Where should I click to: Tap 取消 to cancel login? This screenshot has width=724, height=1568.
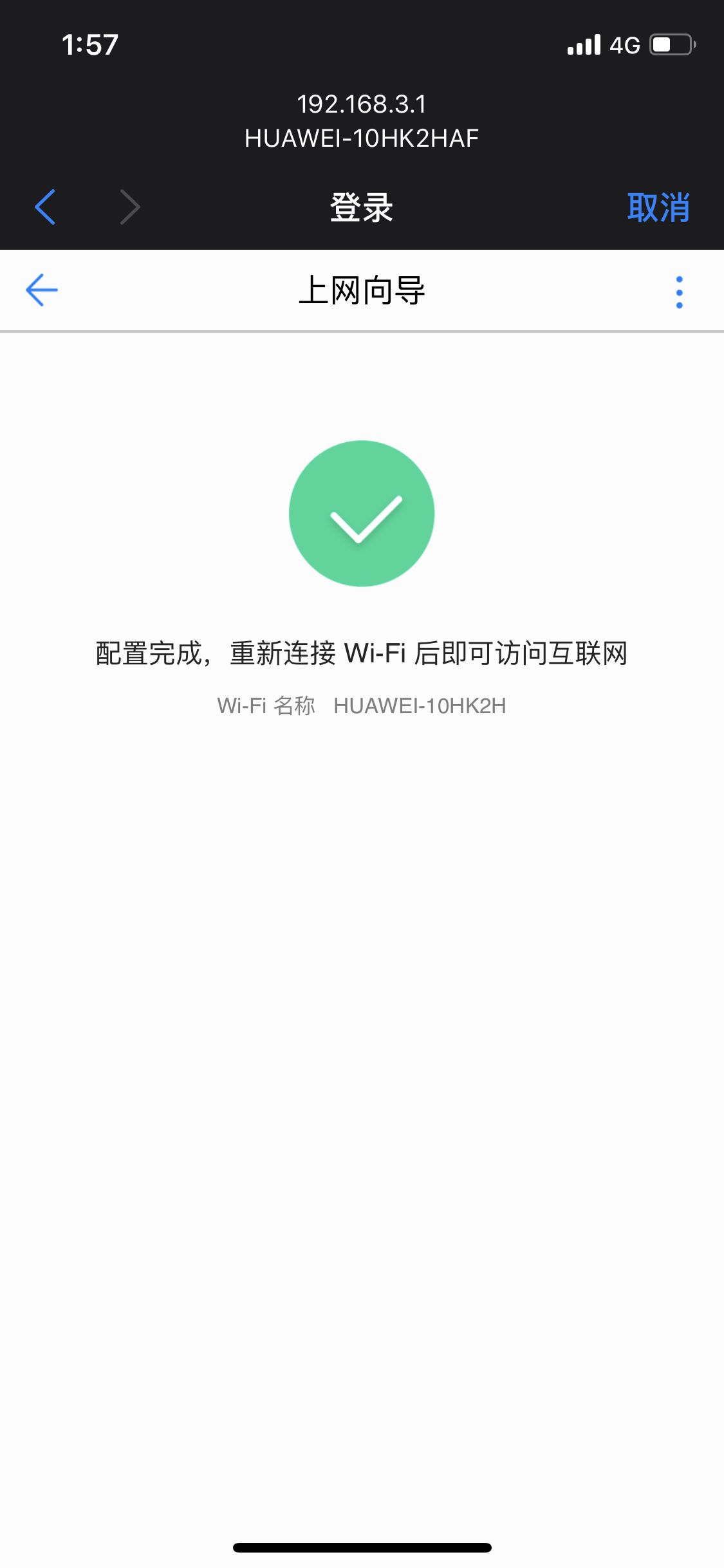click(658, 207)
